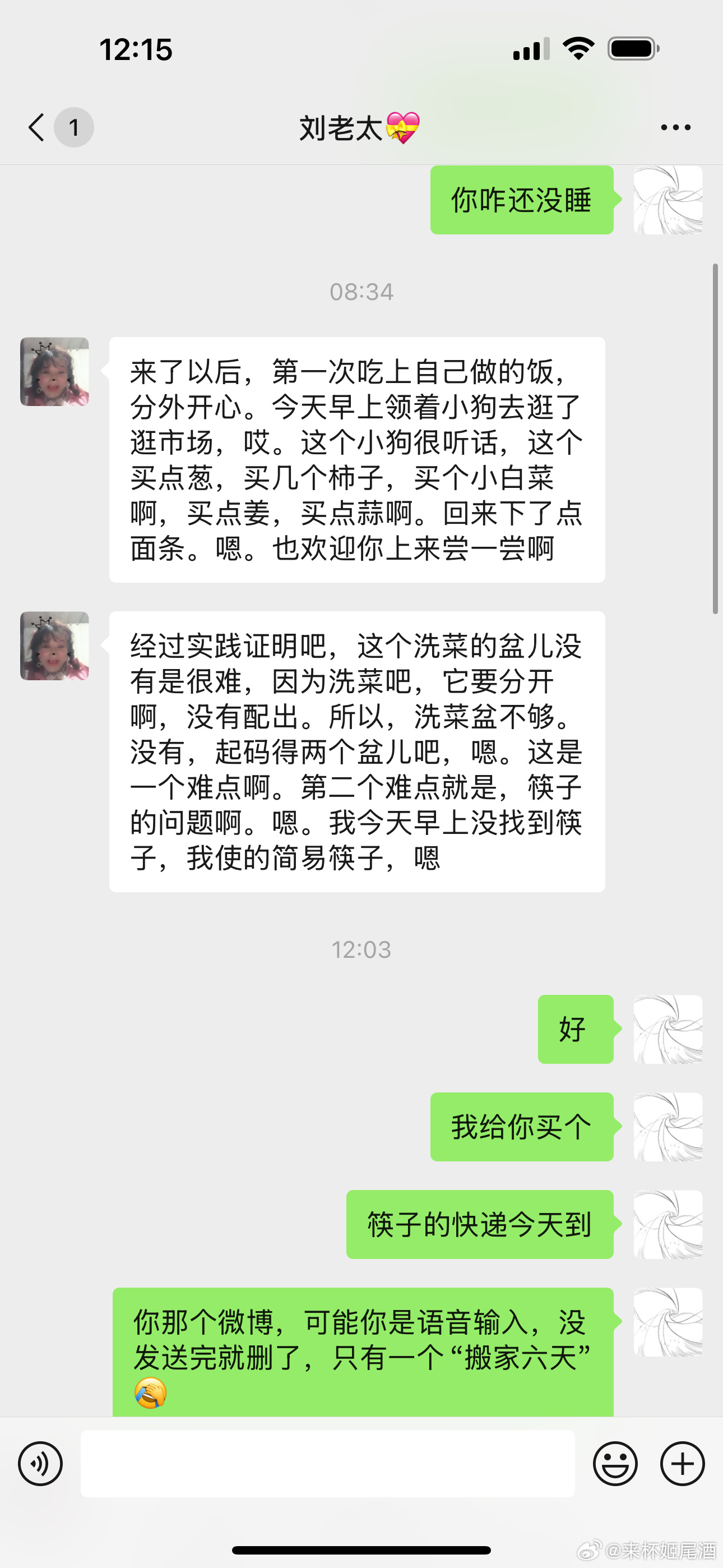Open 刘老太's avatar beside the 来了以后 message
The height and width of the screenshot is (1568, 723).
pyautogui.click(x=55, y=372)
